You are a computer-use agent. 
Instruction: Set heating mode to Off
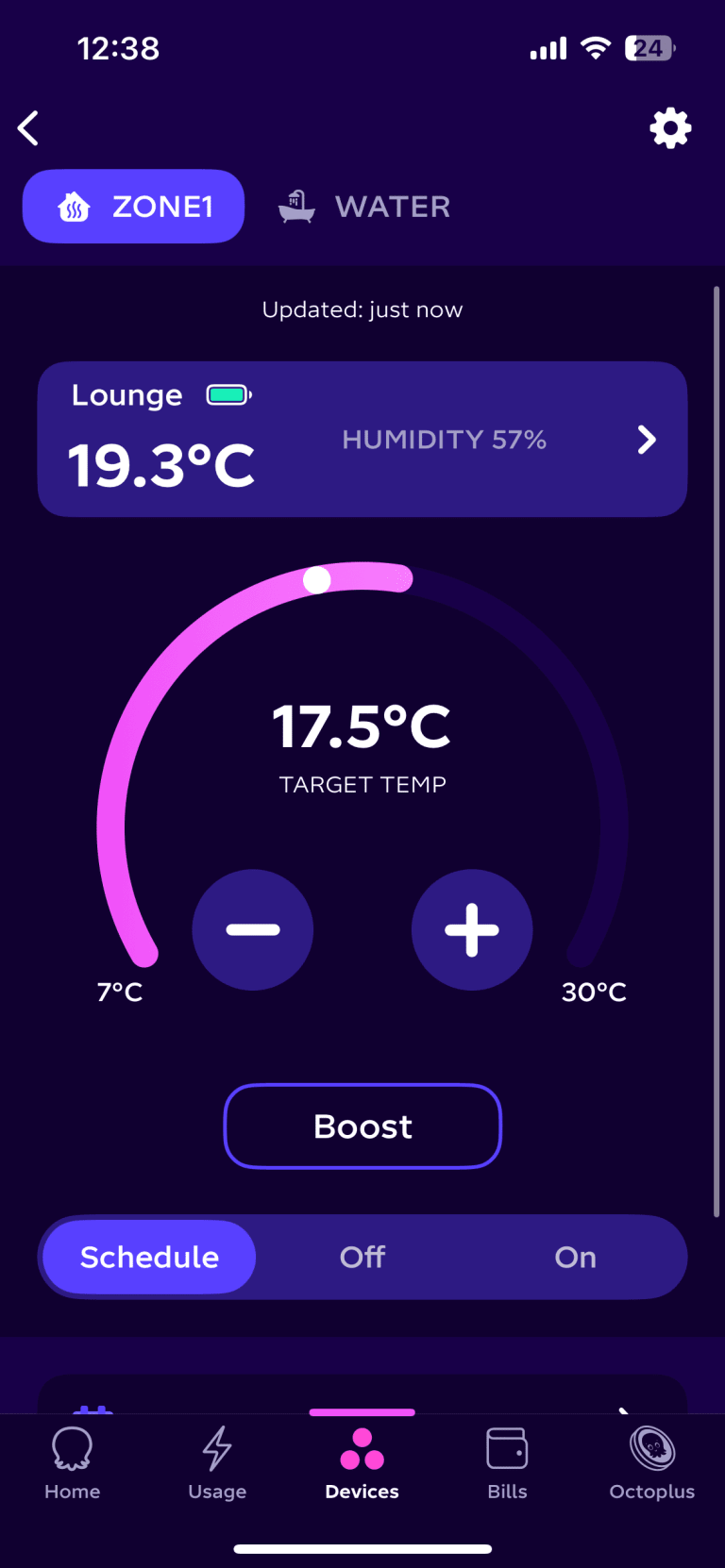tap(362, 1257)
